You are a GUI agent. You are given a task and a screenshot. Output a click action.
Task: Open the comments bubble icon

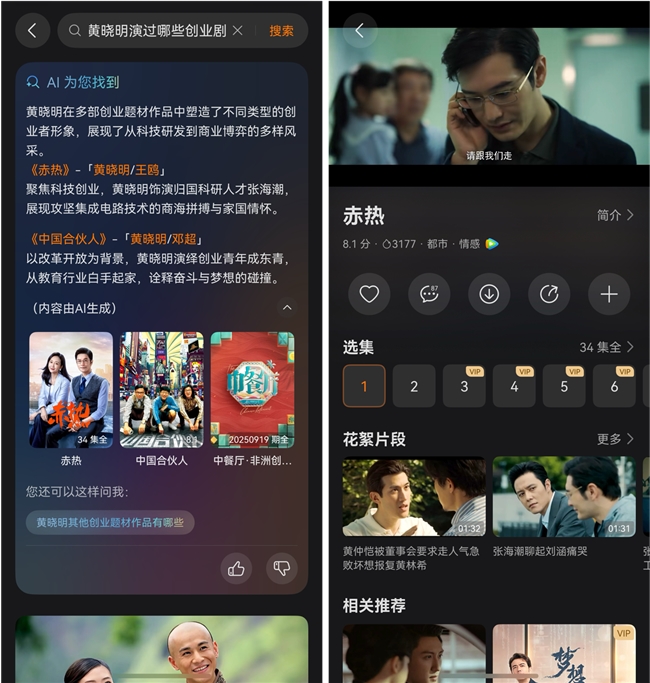[429, 294]
